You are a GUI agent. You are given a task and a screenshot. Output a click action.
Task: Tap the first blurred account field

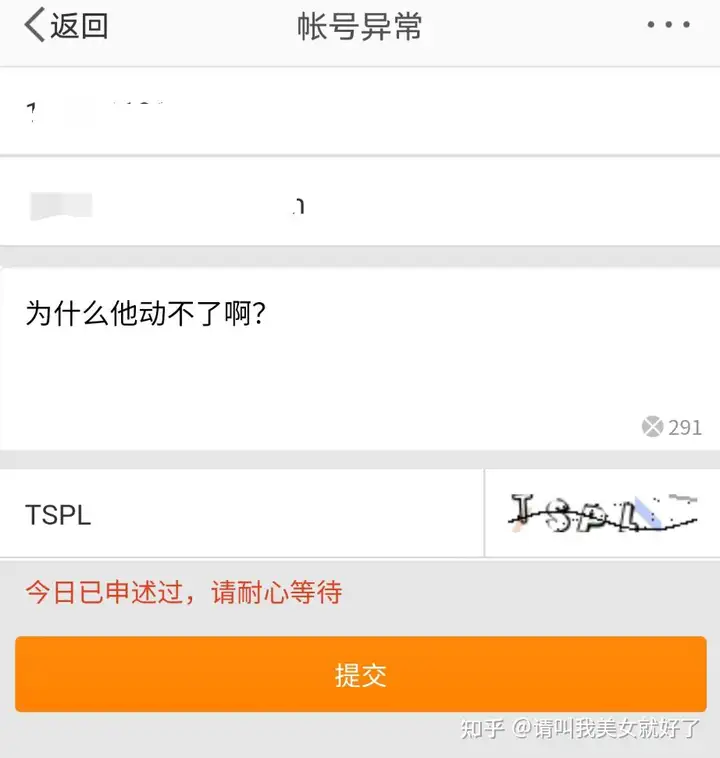click(360, 111)
